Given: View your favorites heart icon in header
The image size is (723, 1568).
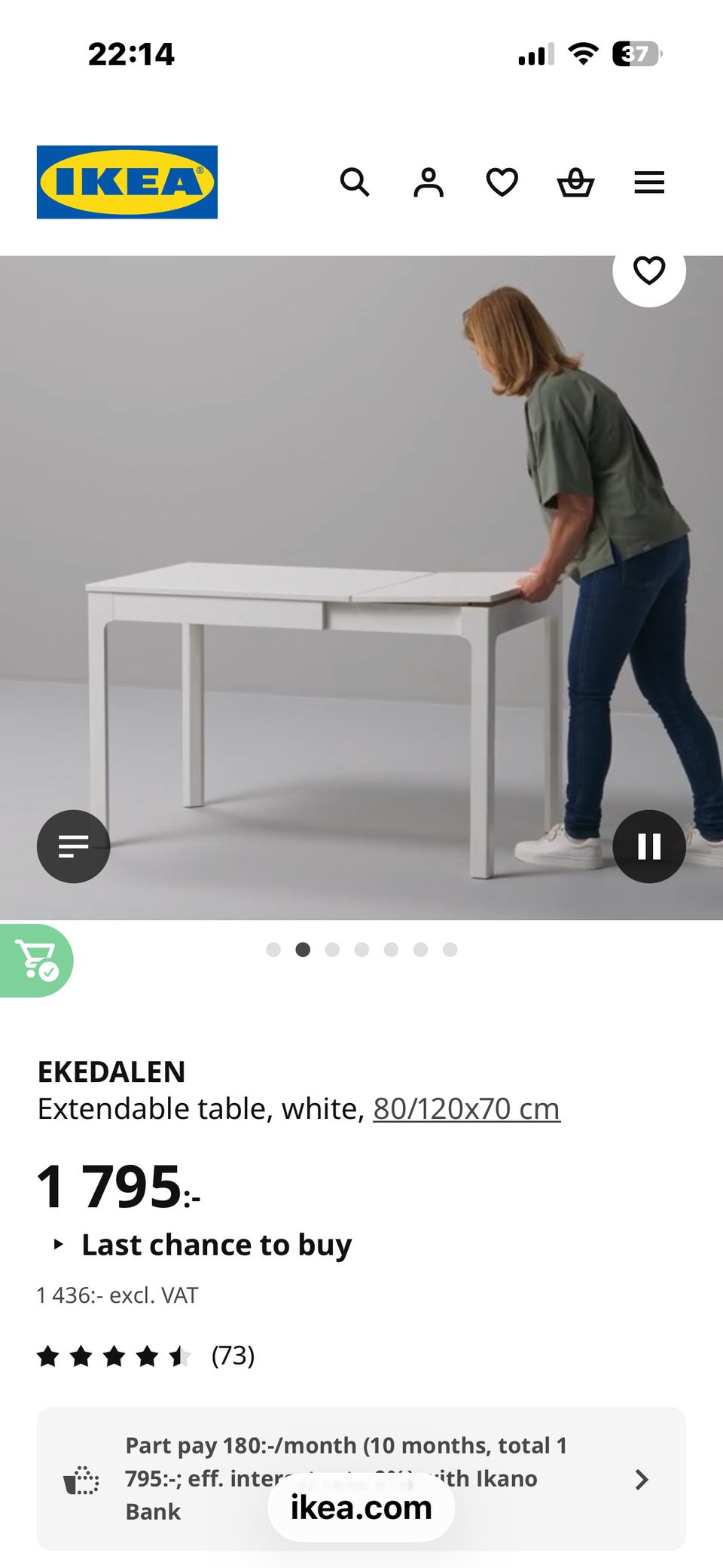Looking at the screenshot, I should tap(501, 182).
